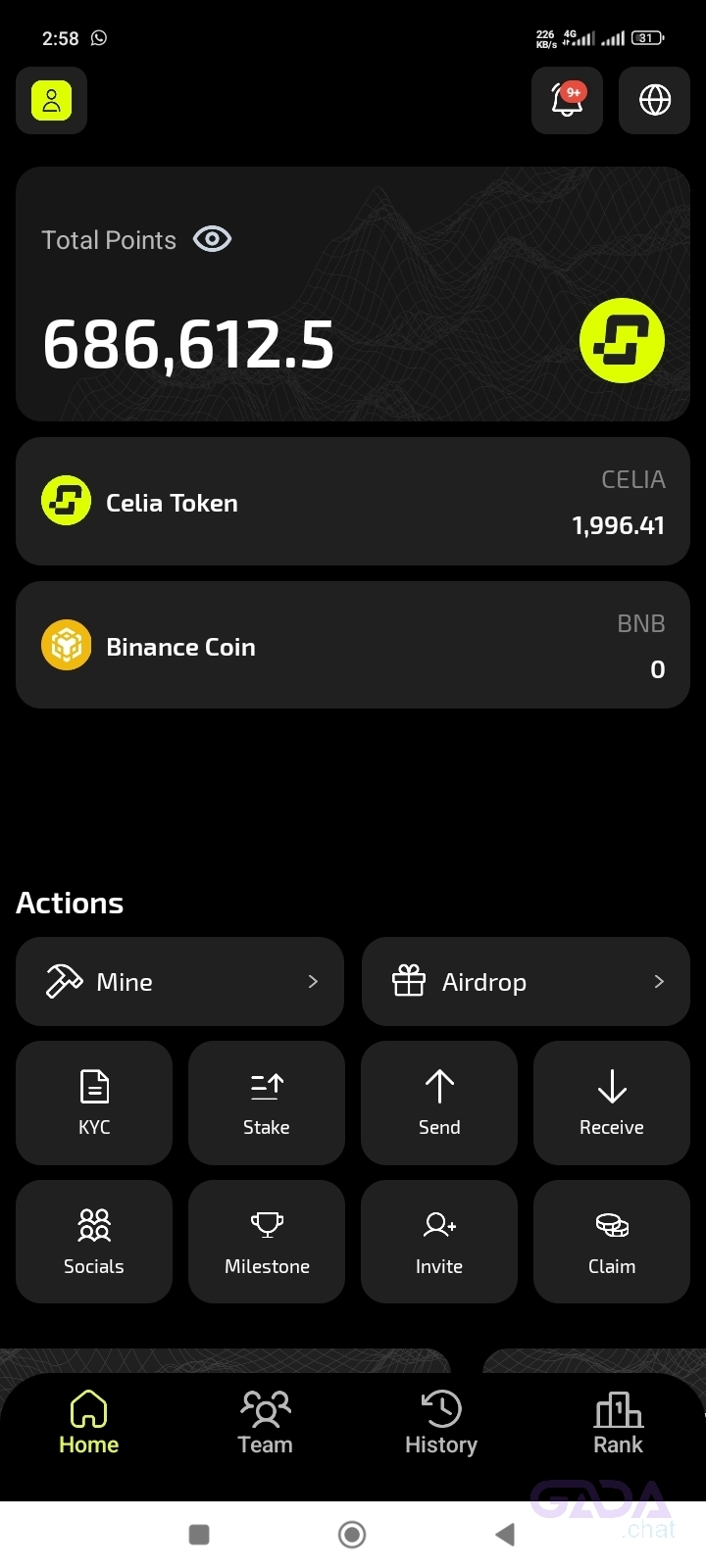The image size is (706, 1568).
Task: Tap the system back button
Action: [505, 1535]
